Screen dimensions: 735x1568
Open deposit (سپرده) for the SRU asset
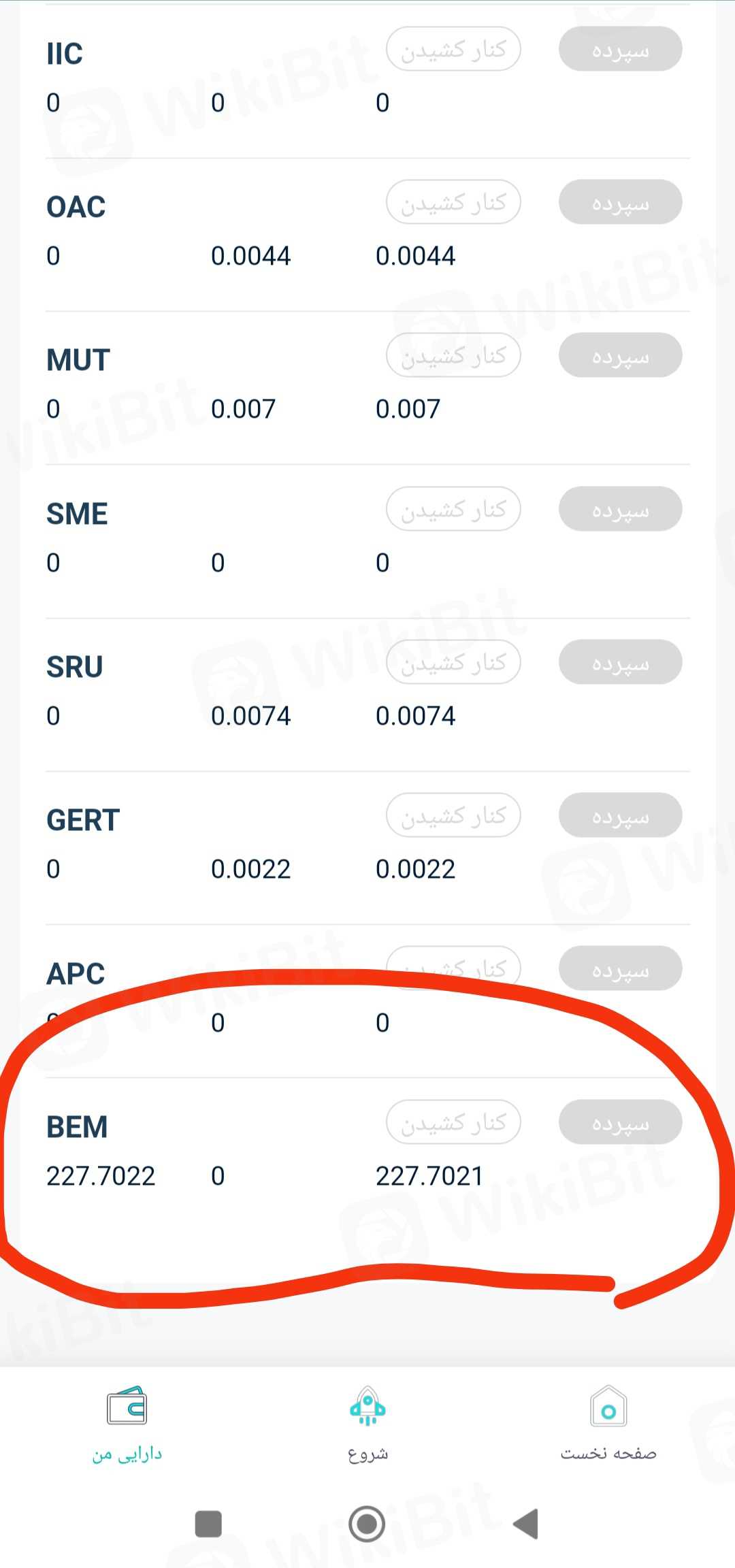(x=620, y=662)
